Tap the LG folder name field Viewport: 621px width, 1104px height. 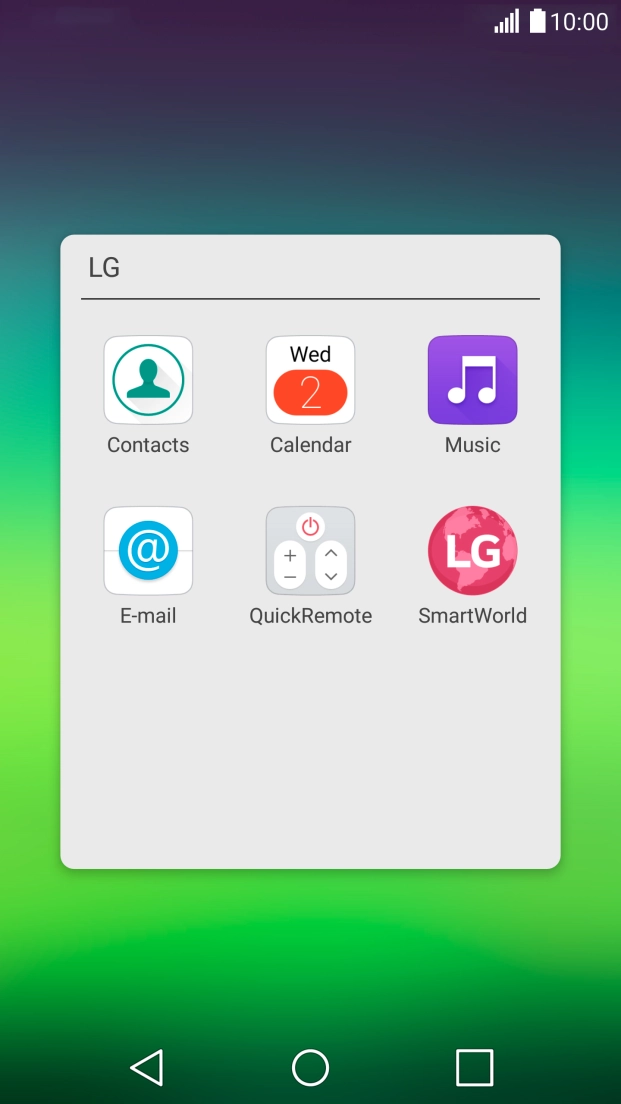(x=310, y=268)
